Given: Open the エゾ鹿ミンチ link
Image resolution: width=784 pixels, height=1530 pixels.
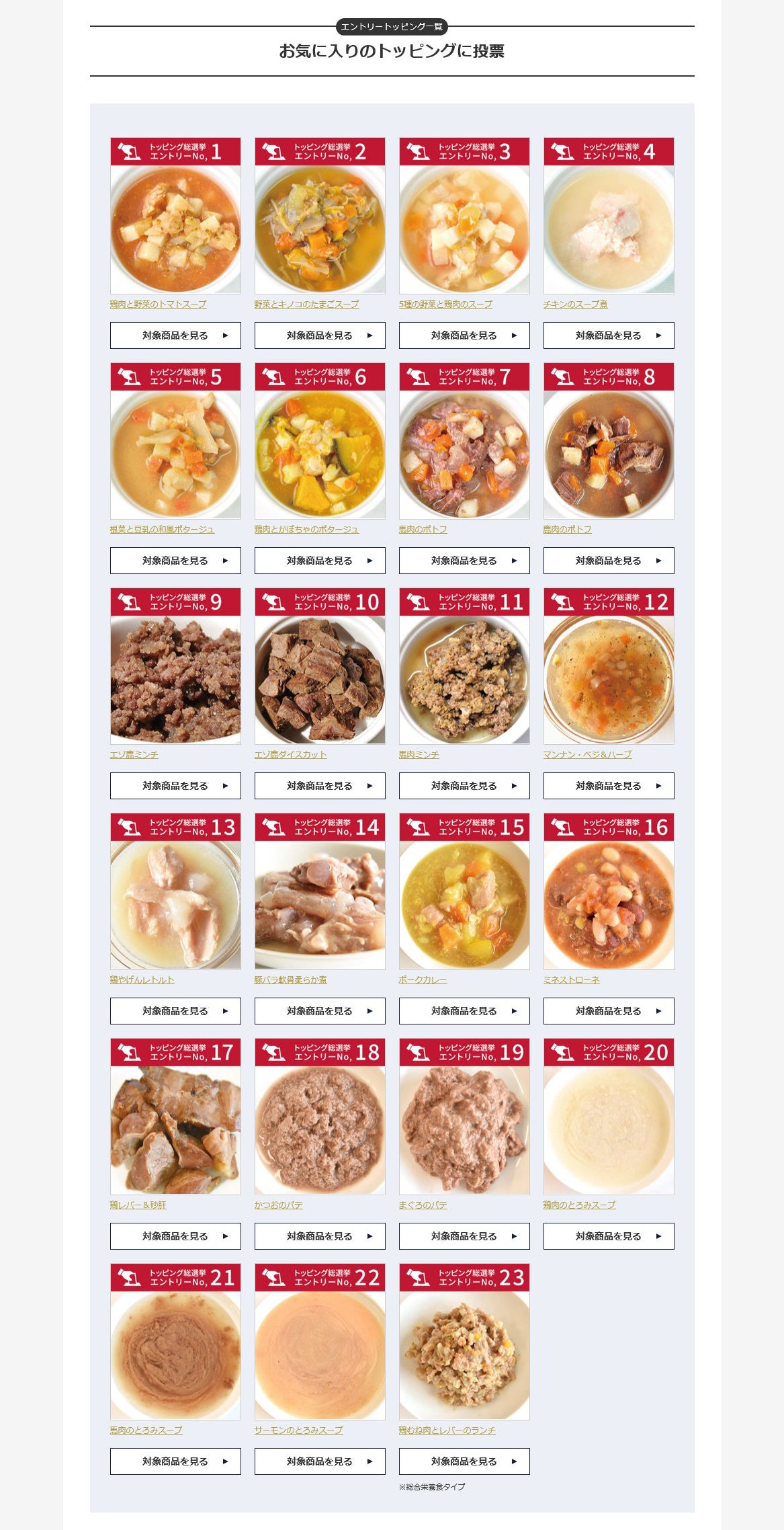Looking at the screenshot, I should point(134,755).
